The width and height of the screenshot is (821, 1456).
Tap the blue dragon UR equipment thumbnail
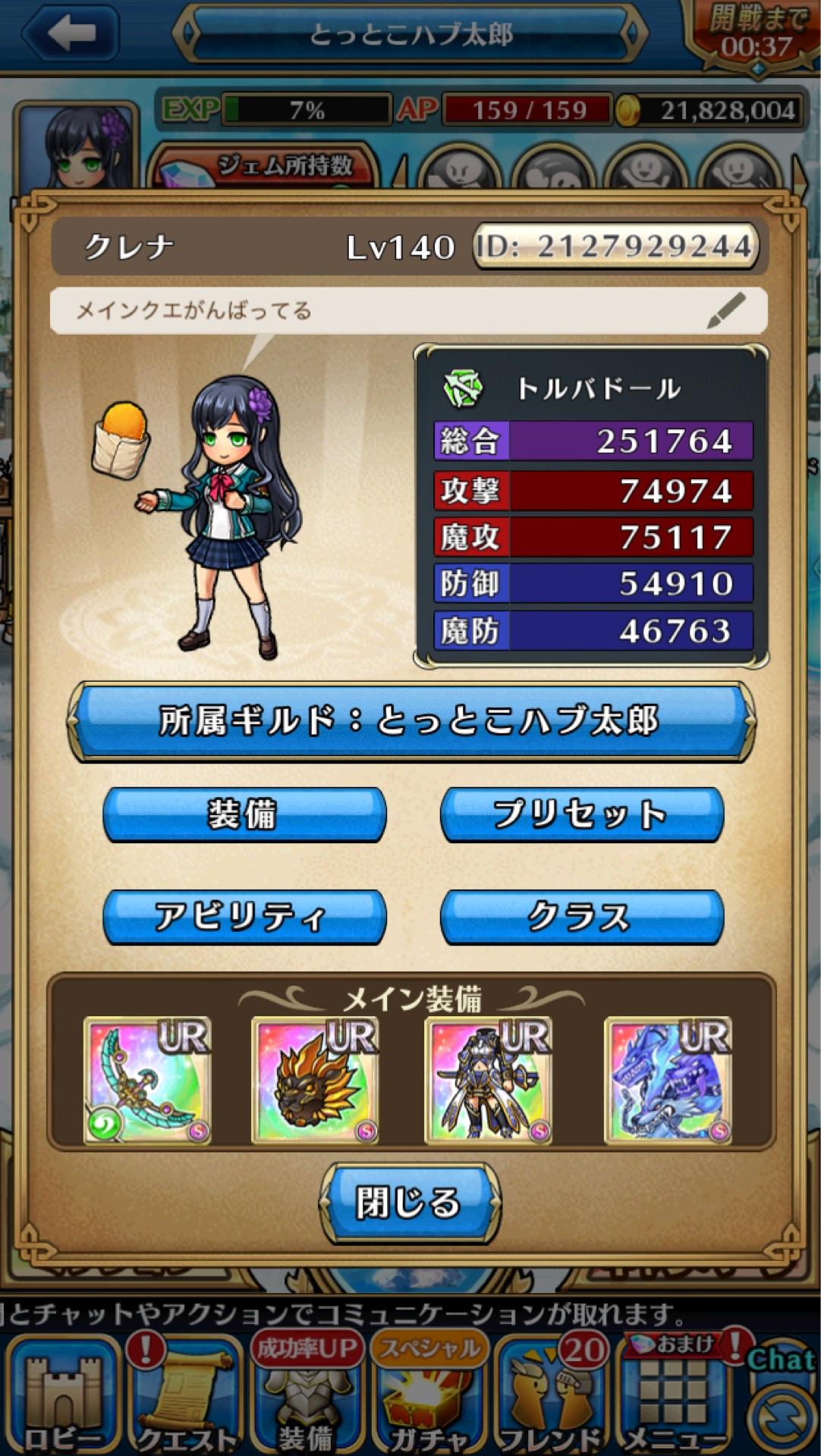[669, 1078]
